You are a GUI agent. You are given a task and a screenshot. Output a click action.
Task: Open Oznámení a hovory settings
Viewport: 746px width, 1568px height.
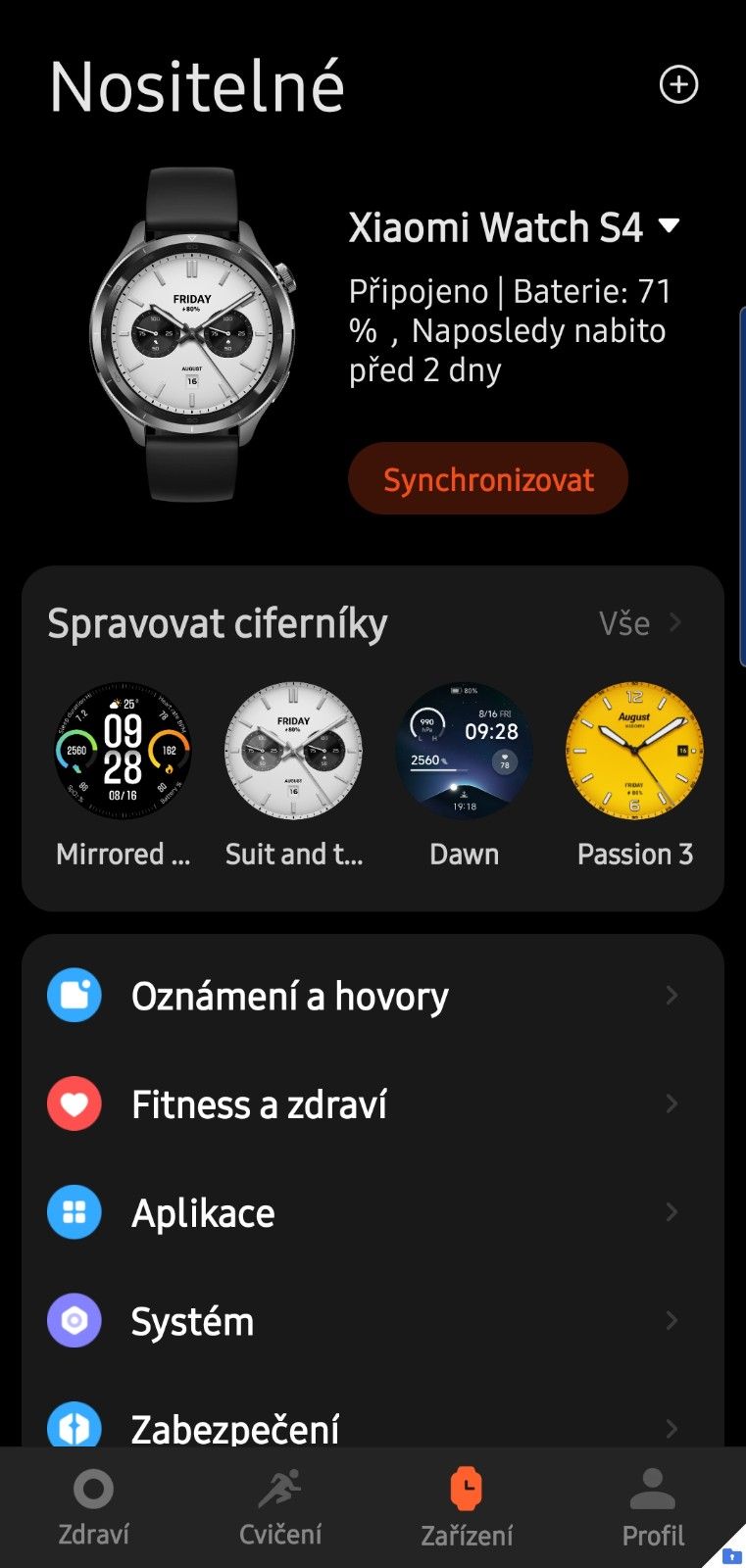coord(373,996)
